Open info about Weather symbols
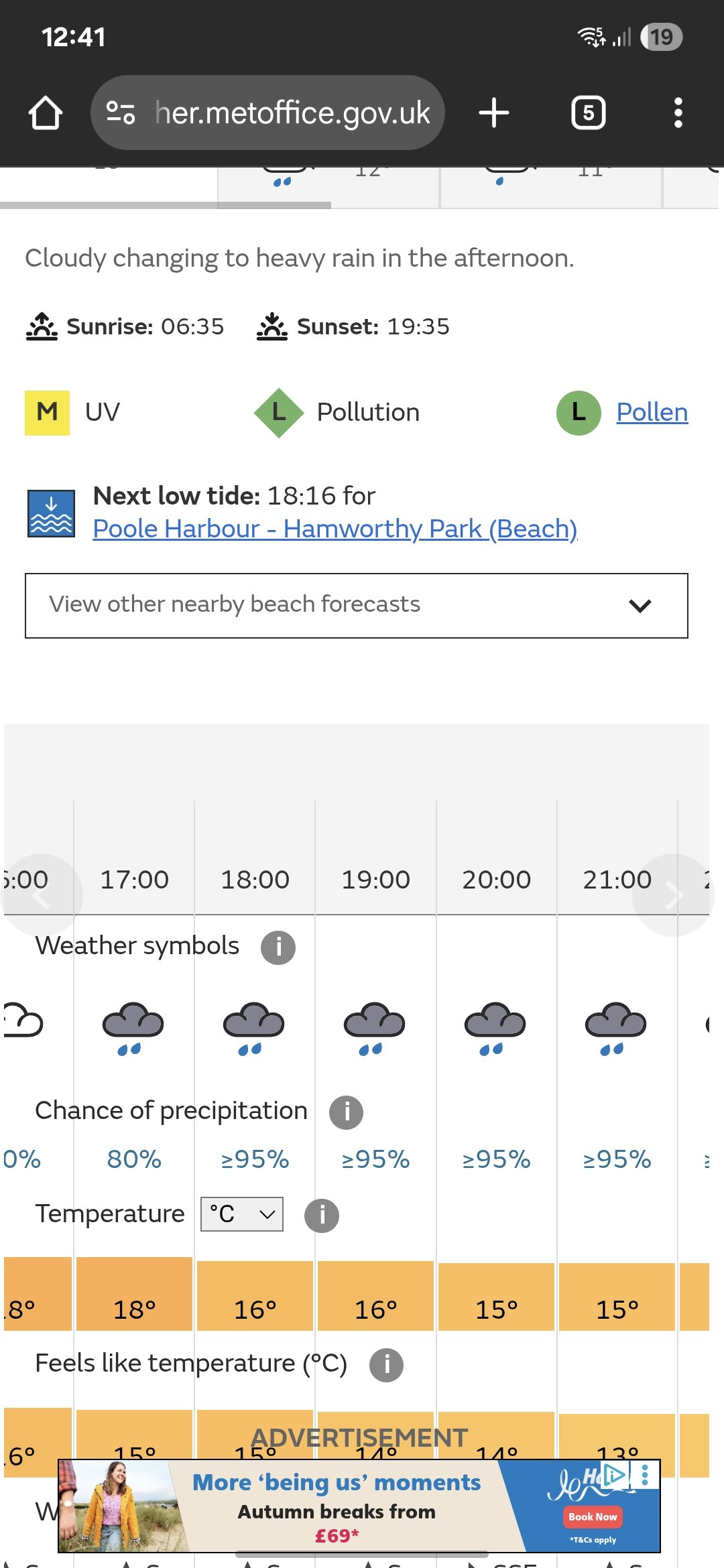Screen dimensions: 724x1568 coord(278,948)
